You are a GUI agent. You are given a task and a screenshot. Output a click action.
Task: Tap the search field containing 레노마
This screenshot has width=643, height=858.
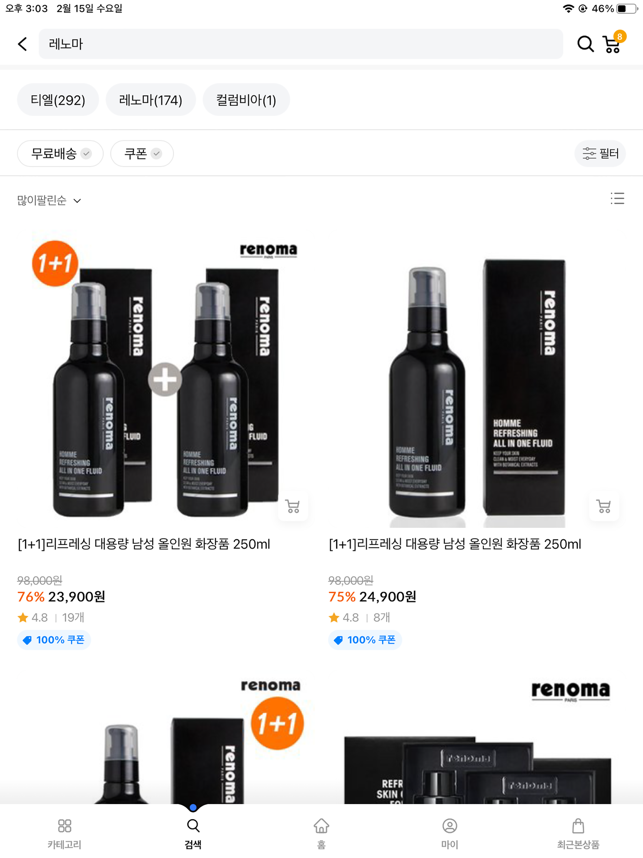coord(300,44)
